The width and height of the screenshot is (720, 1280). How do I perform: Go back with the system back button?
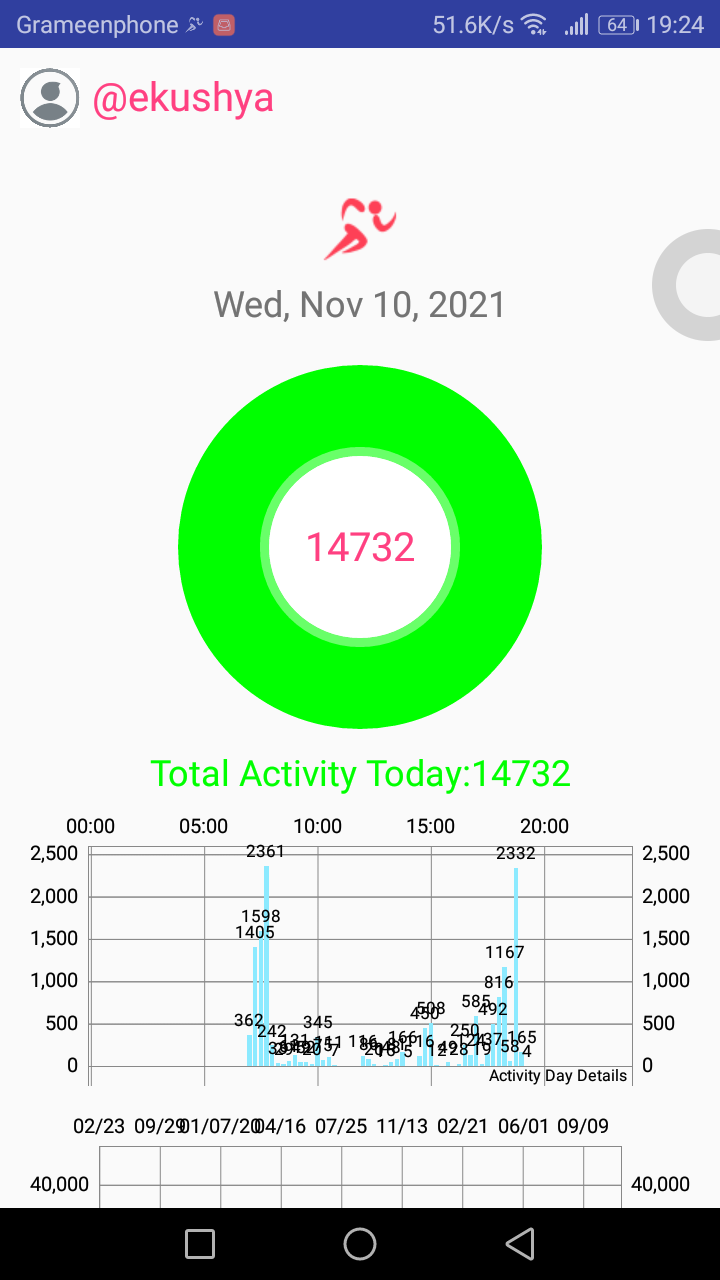click(519, 1243)
